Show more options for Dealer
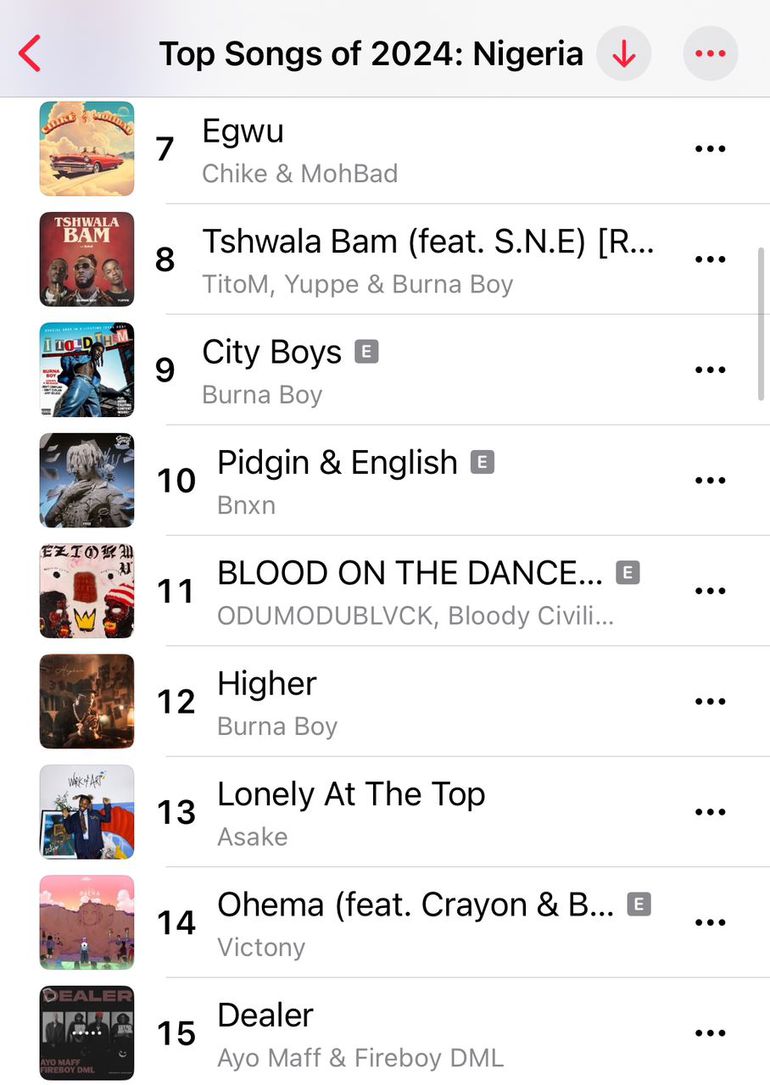Screen dimensions: 770x1085 pyautogui.click(x=710, y=1032)
